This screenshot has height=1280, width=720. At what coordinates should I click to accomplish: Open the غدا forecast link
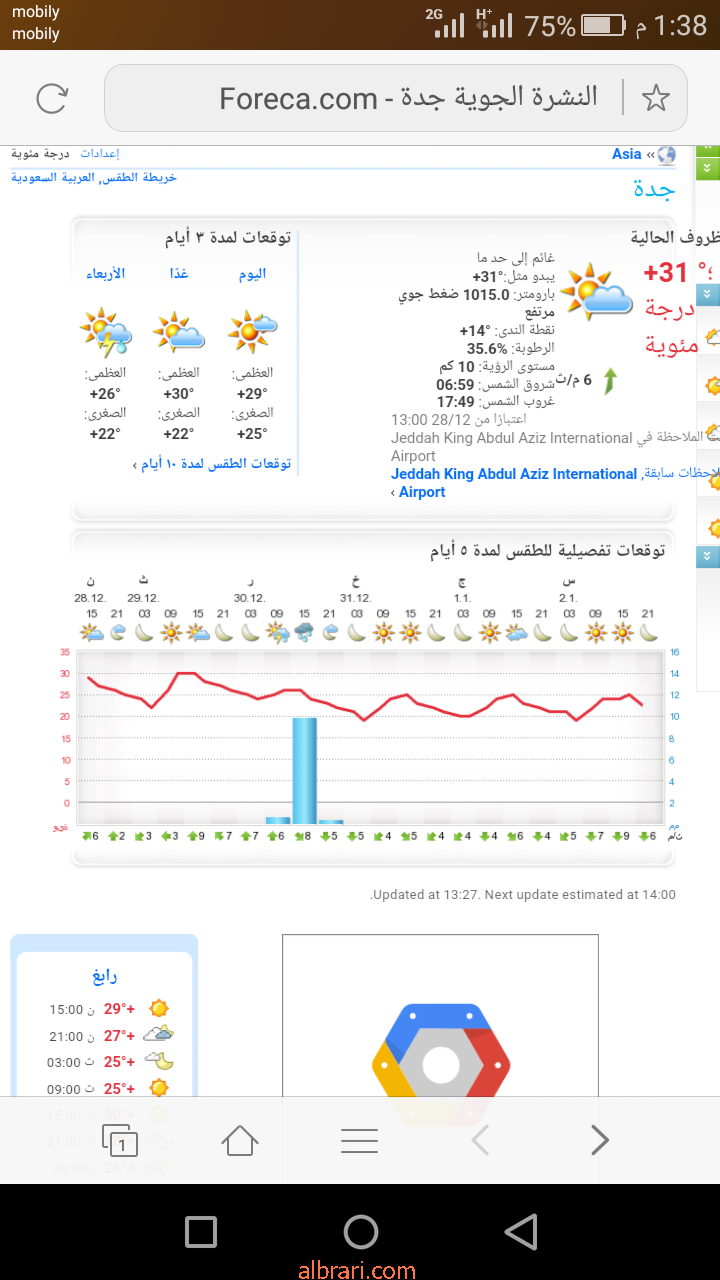pyautogui.click(x=178, y=274)
